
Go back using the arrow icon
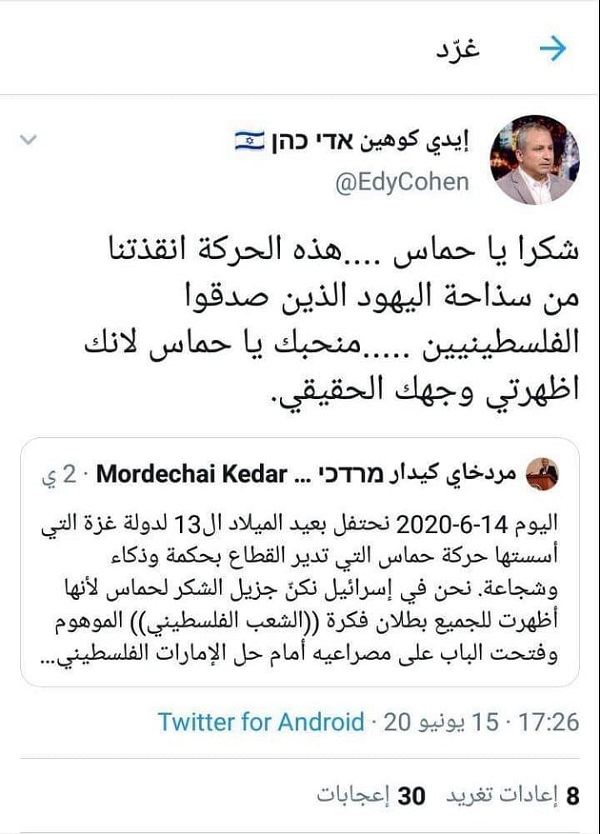coord(552,49)
